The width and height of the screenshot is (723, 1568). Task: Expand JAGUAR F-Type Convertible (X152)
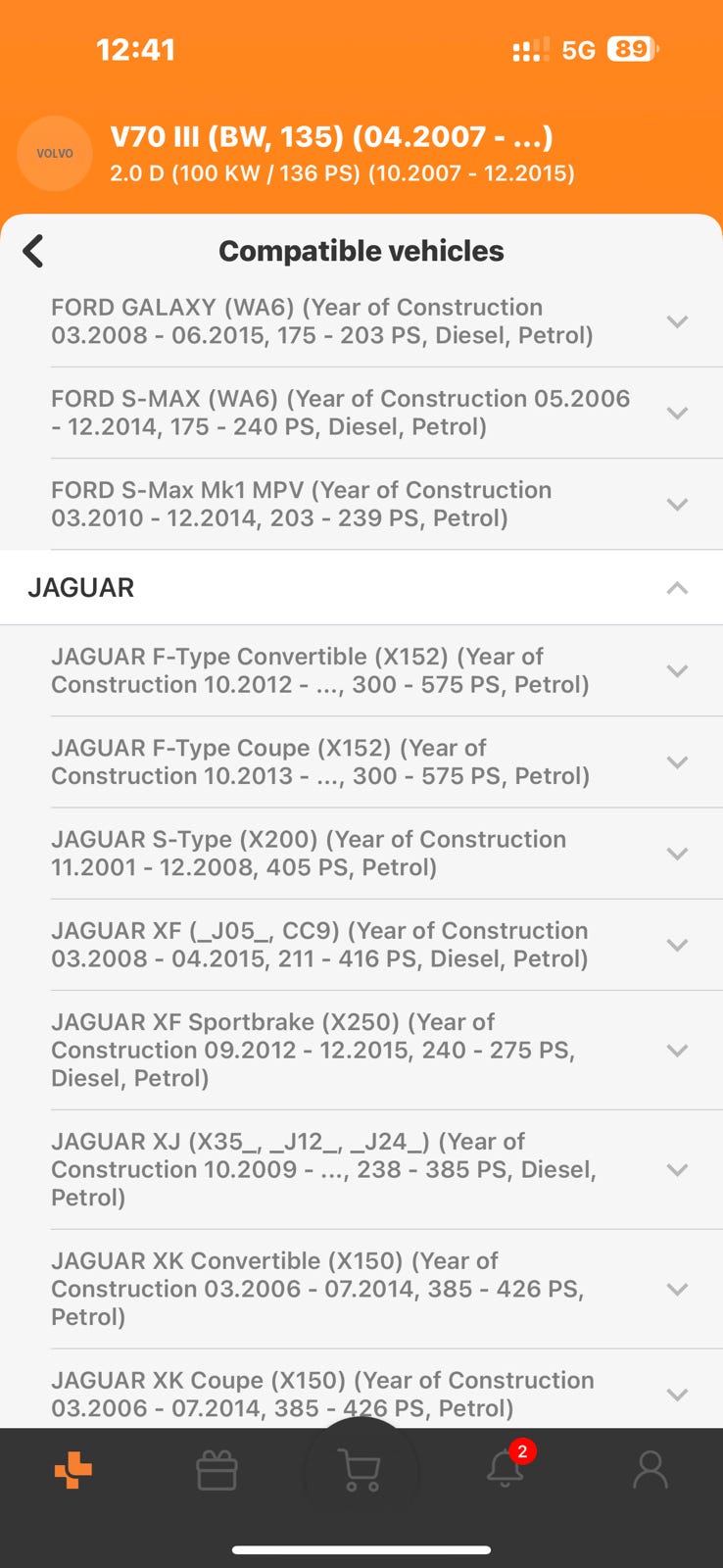click(x=677, y=670)
